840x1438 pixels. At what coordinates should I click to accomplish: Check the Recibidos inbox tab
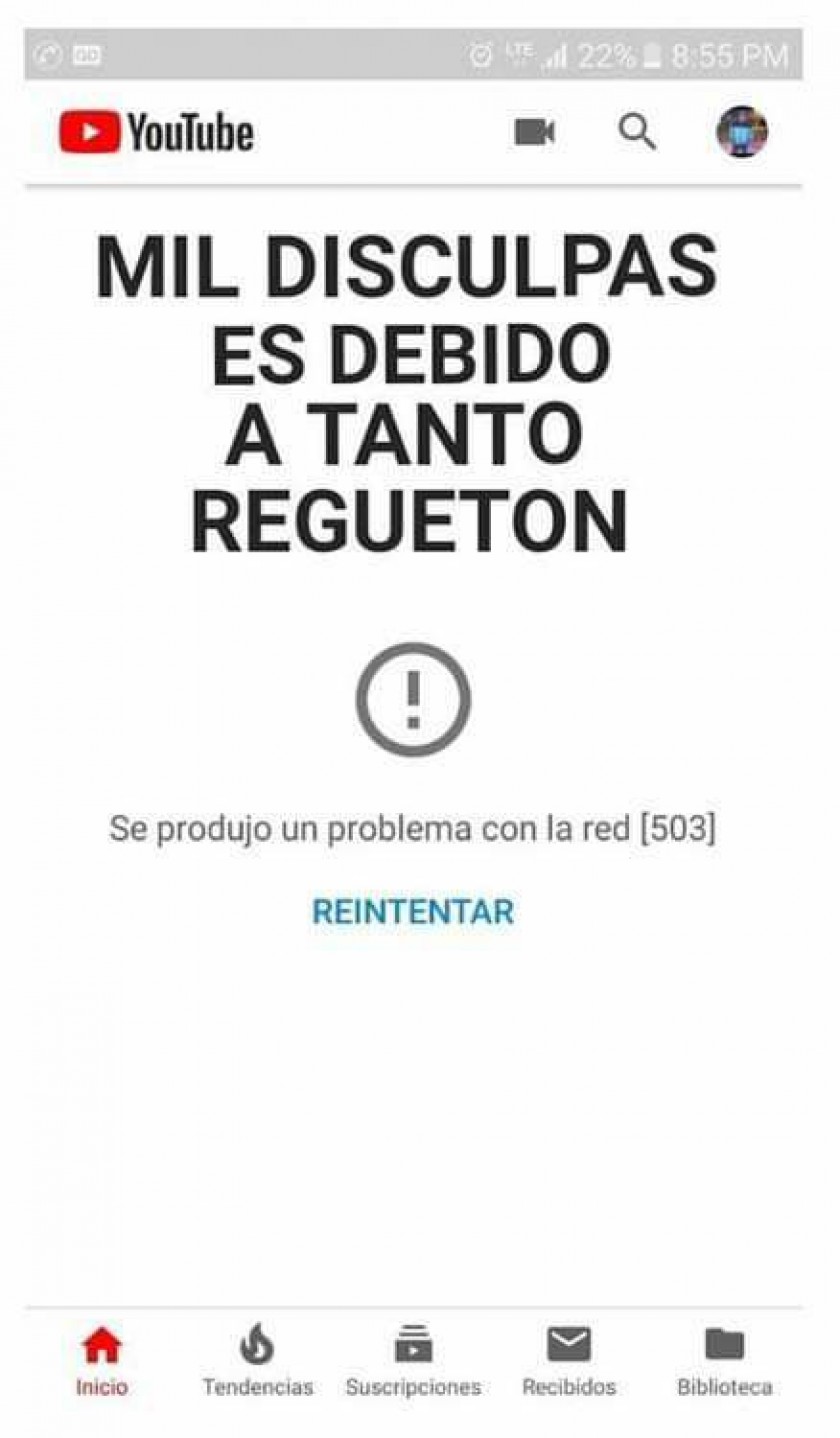[569, 1361]
